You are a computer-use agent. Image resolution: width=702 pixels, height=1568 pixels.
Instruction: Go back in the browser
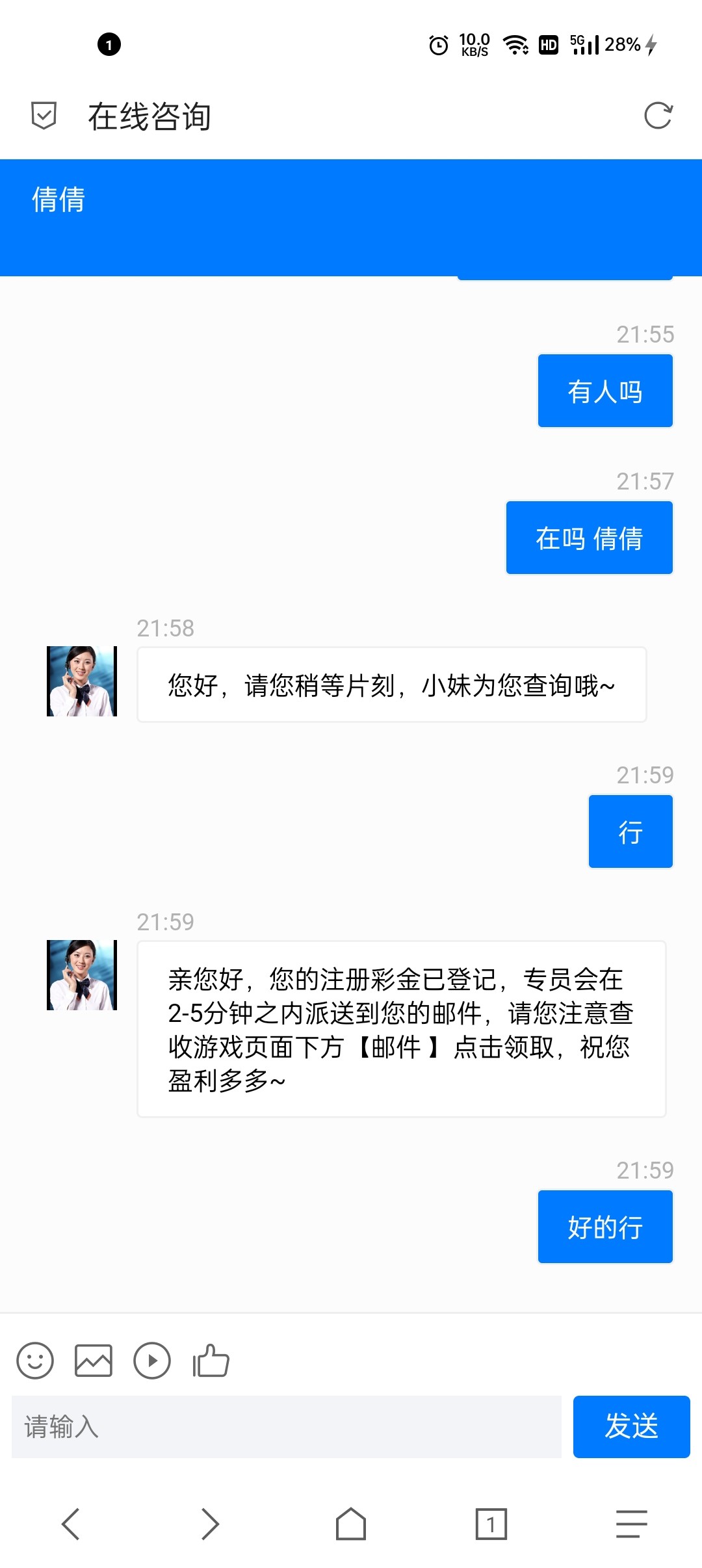coord(70,1524)
